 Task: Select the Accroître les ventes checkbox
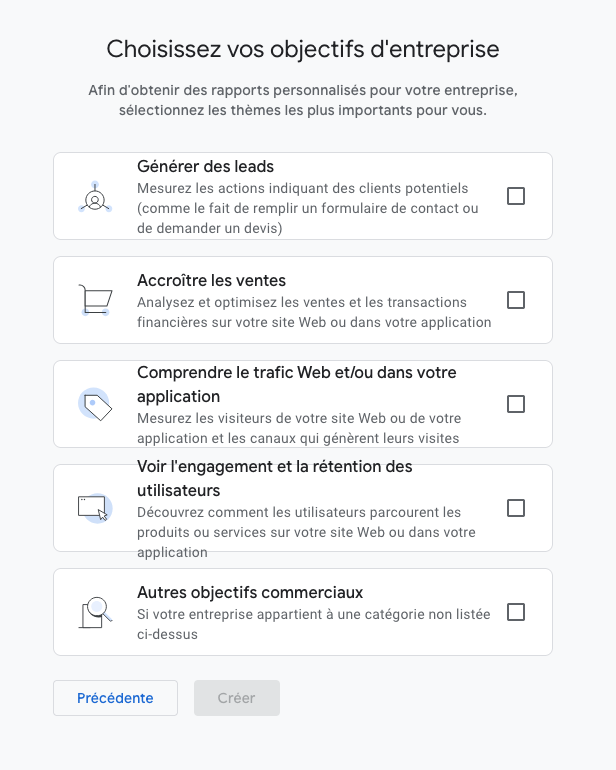[x=516, y=300]
